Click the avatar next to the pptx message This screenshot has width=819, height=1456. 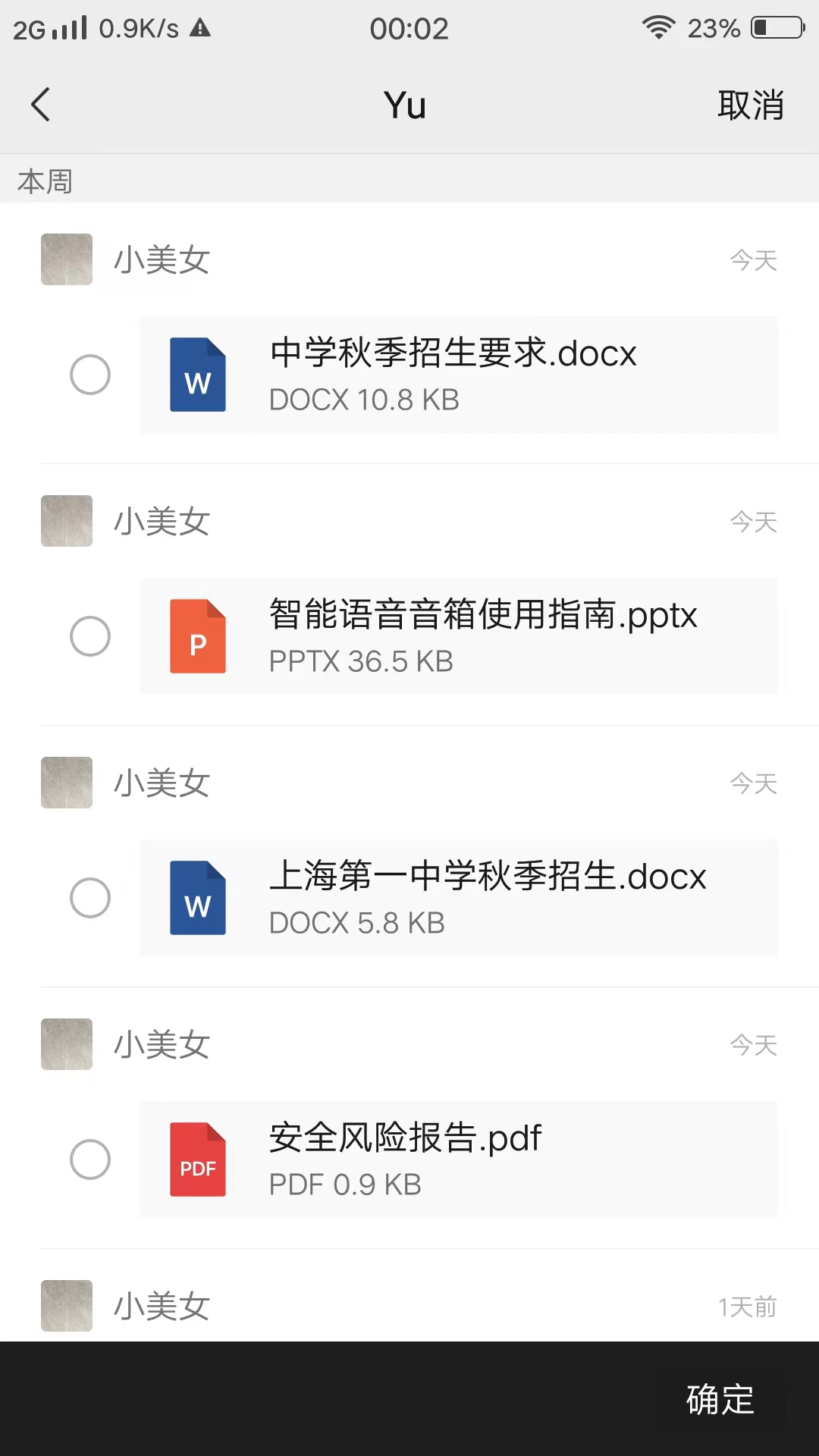click(66, 520)
